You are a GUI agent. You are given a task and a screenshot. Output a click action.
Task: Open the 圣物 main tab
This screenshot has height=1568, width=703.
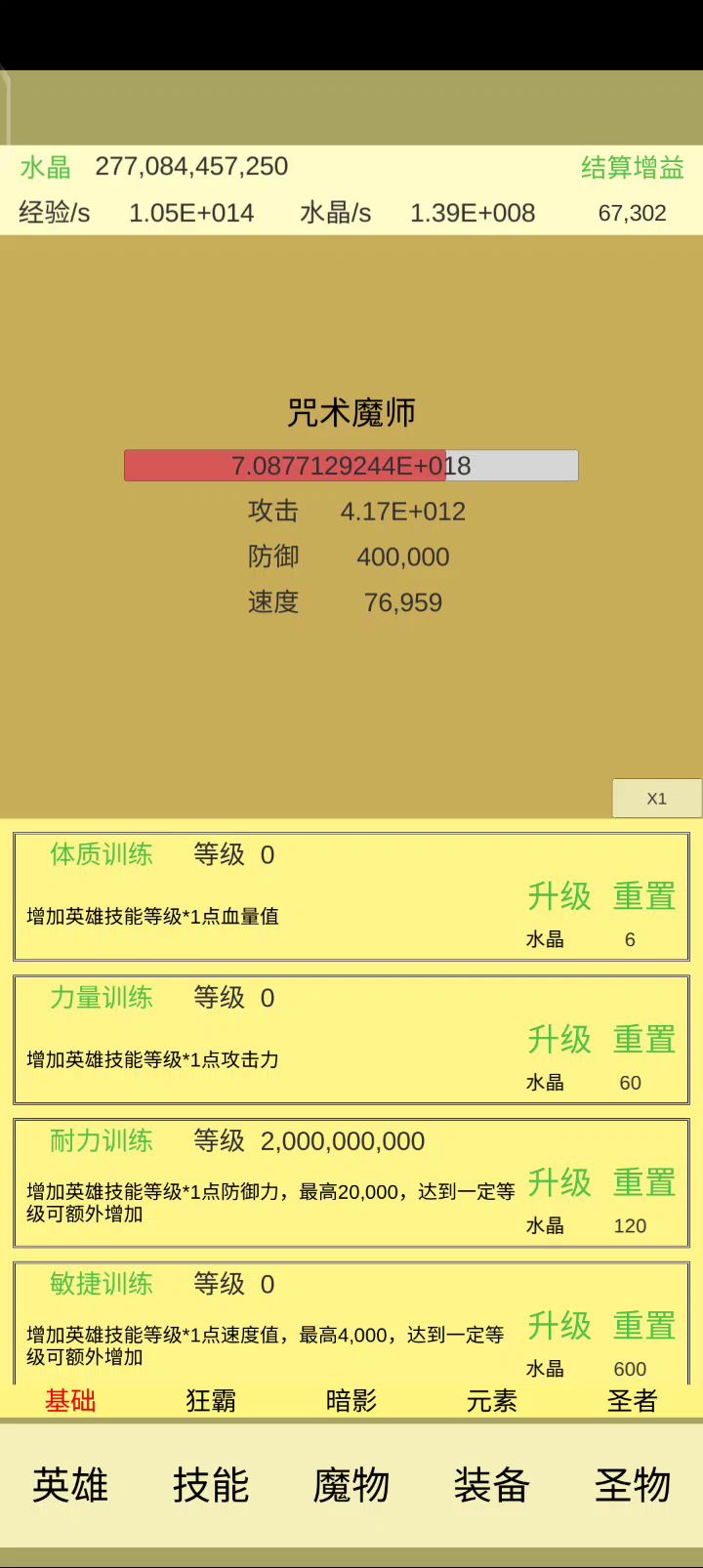point(633,1485)
